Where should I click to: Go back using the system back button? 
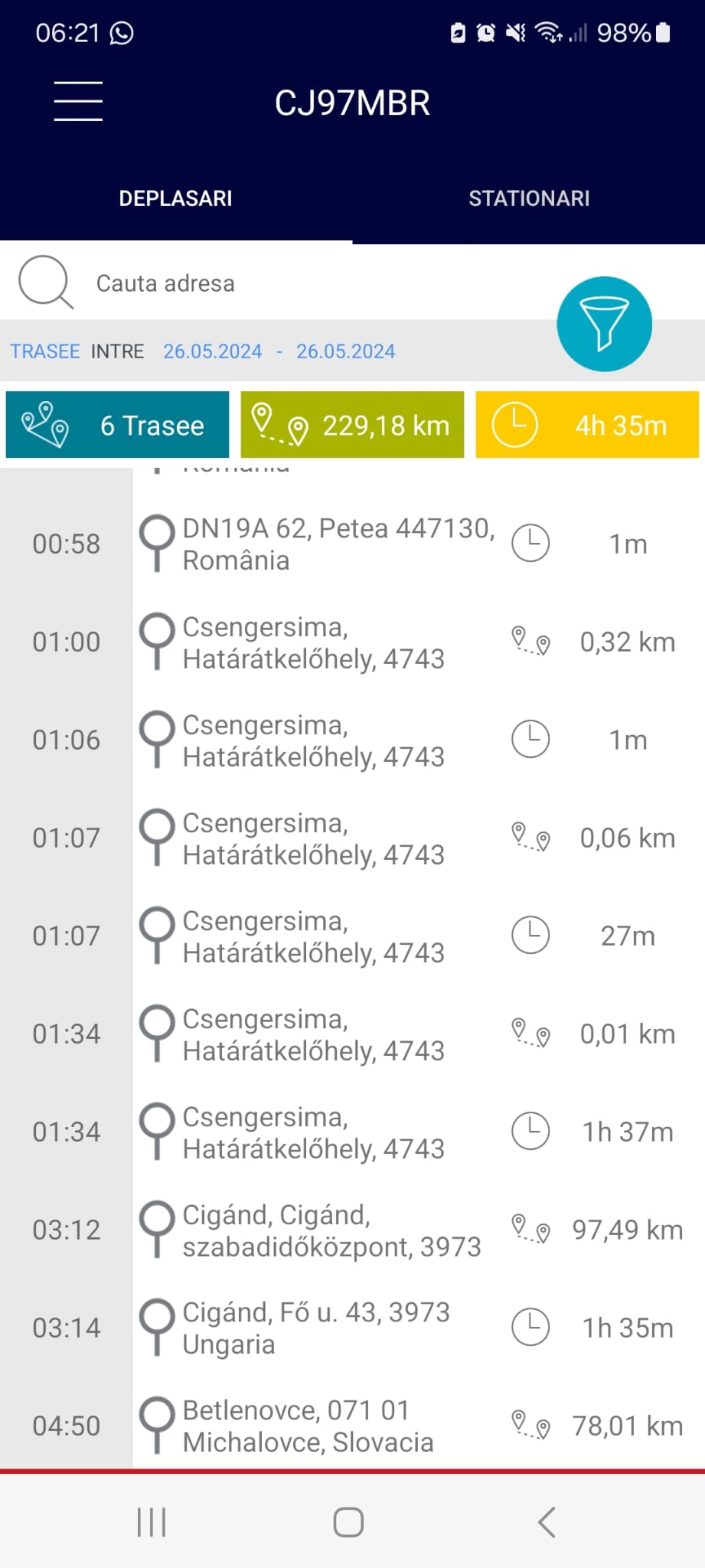(x=547, y=1522)
